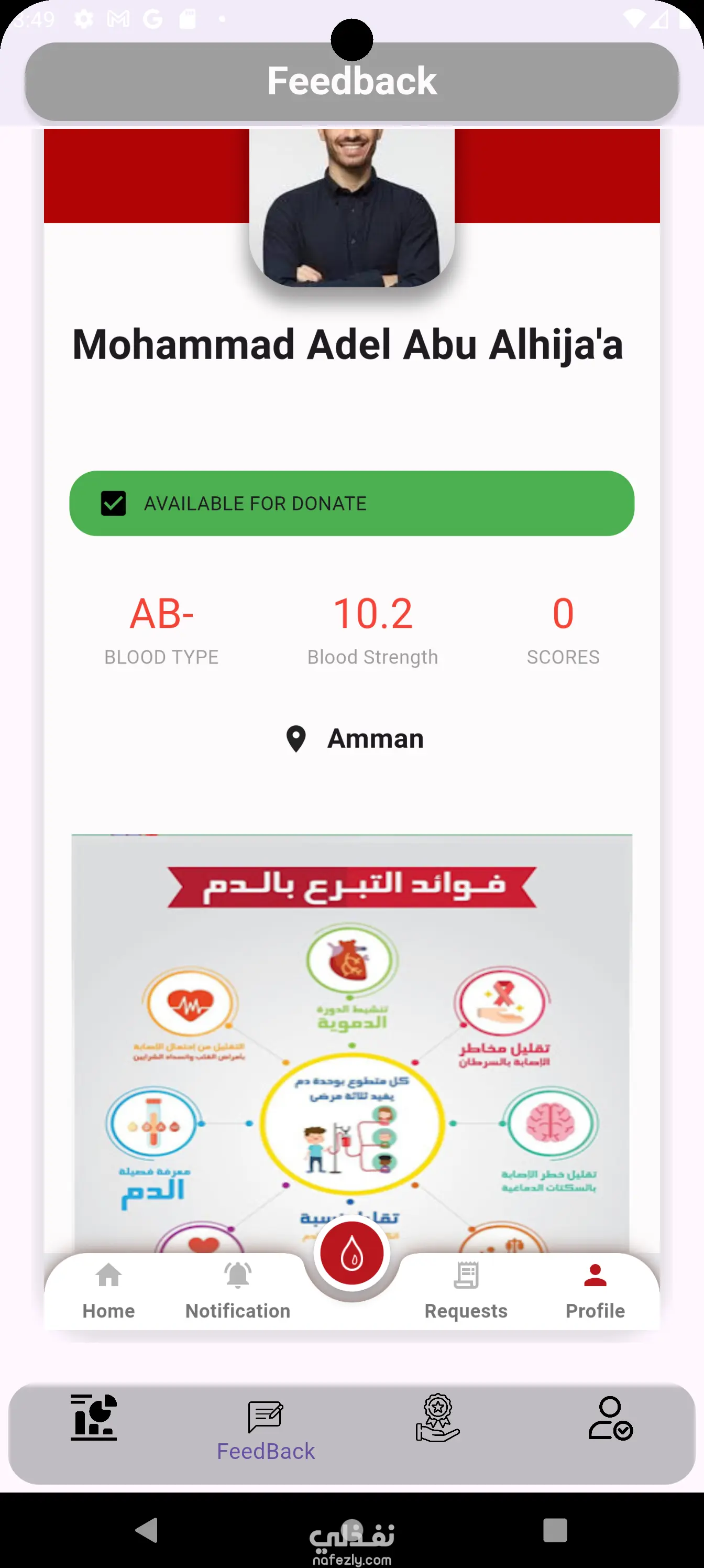Select the FeedBack tab
This screenshot has width=704, height=1568.
pyautogui.click(x=266, y=1431)
